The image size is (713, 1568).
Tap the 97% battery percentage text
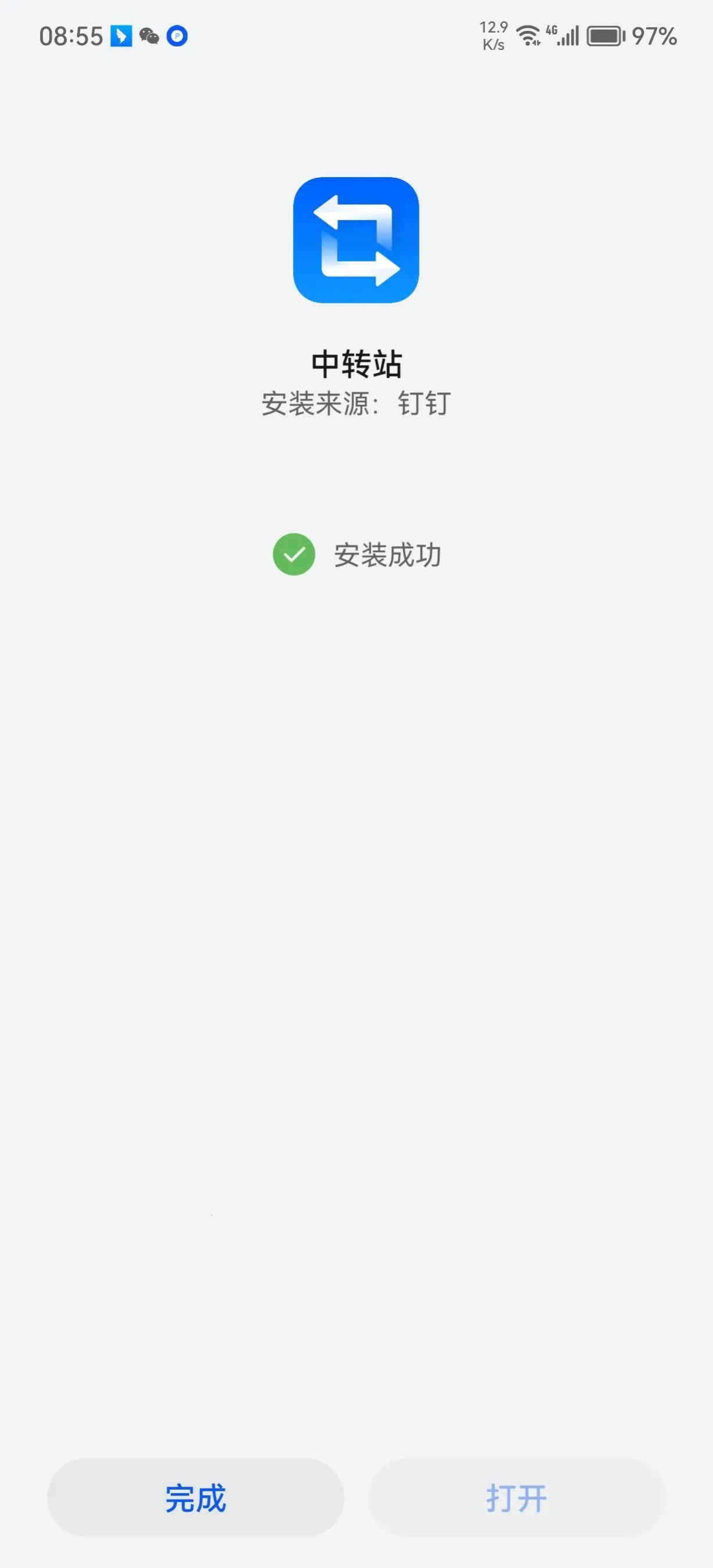click(x=653, y=38)
